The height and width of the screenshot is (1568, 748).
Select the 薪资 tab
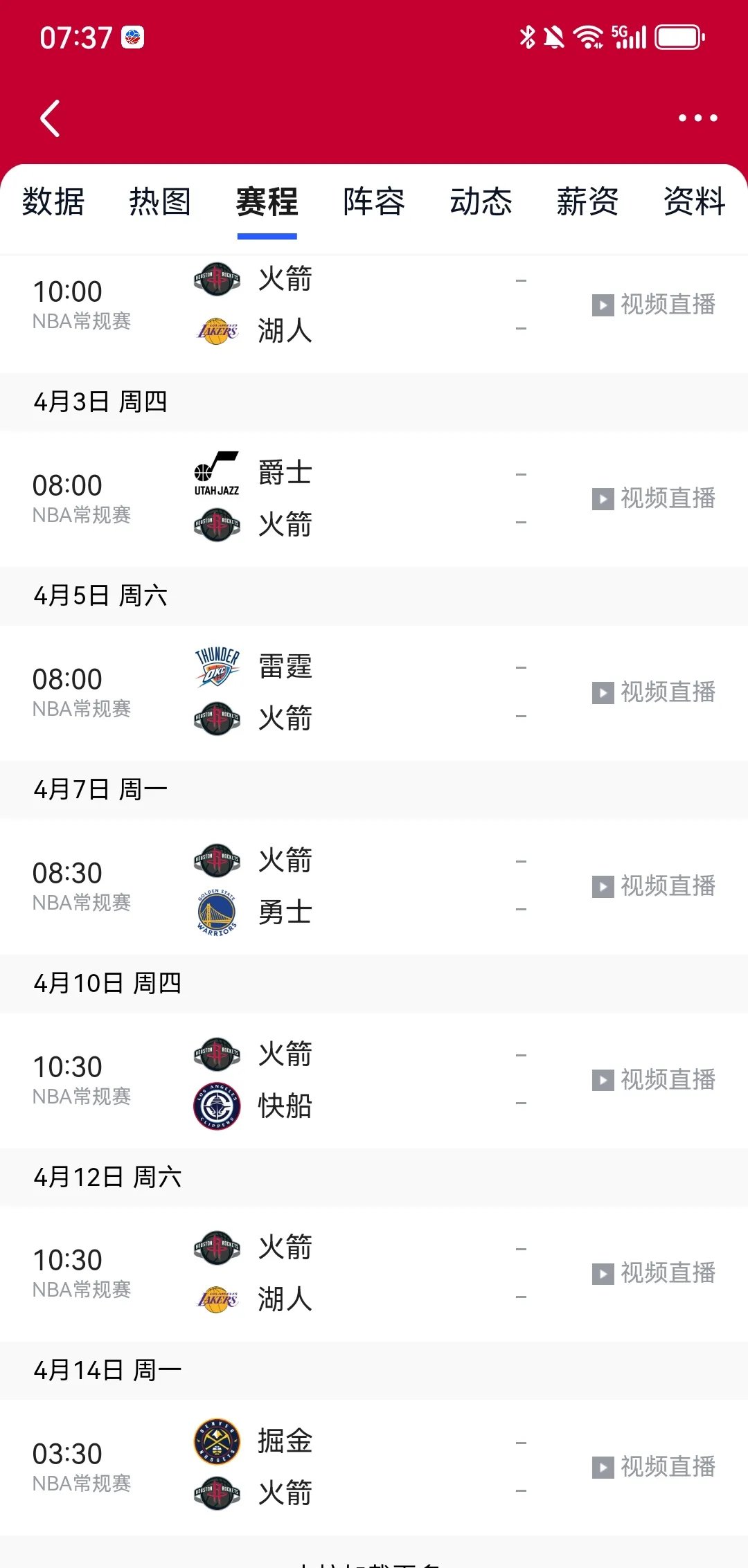(x=586, y=201)
